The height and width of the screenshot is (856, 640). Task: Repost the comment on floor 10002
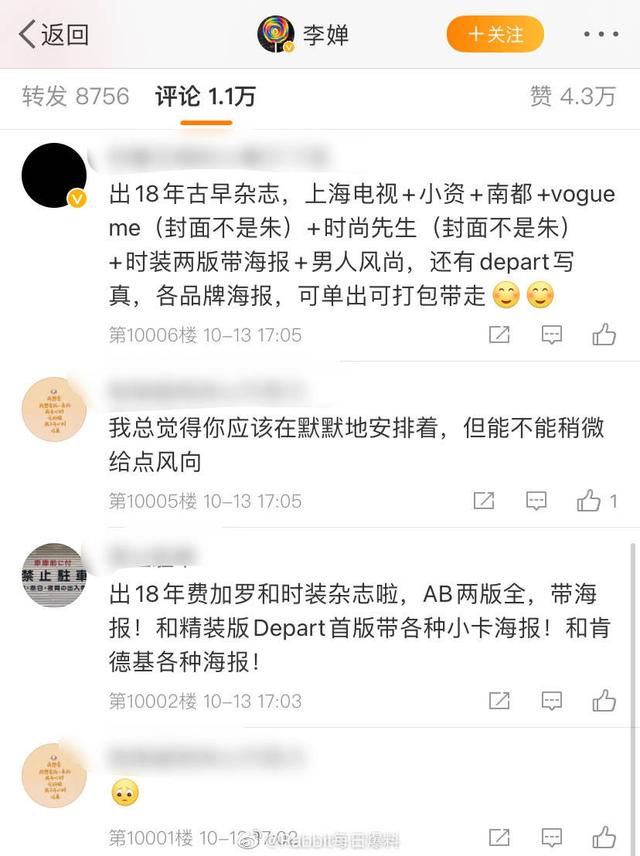(x=499, y=701)
